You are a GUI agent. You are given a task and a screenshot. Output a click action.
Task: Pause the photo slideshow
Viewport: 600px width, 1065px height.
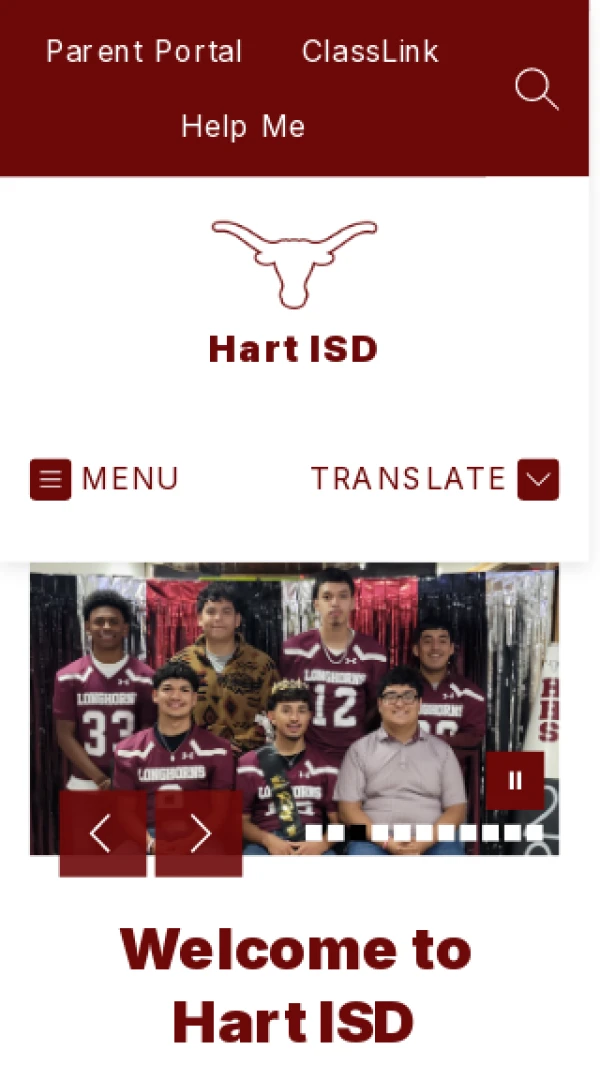click(515, 780)
